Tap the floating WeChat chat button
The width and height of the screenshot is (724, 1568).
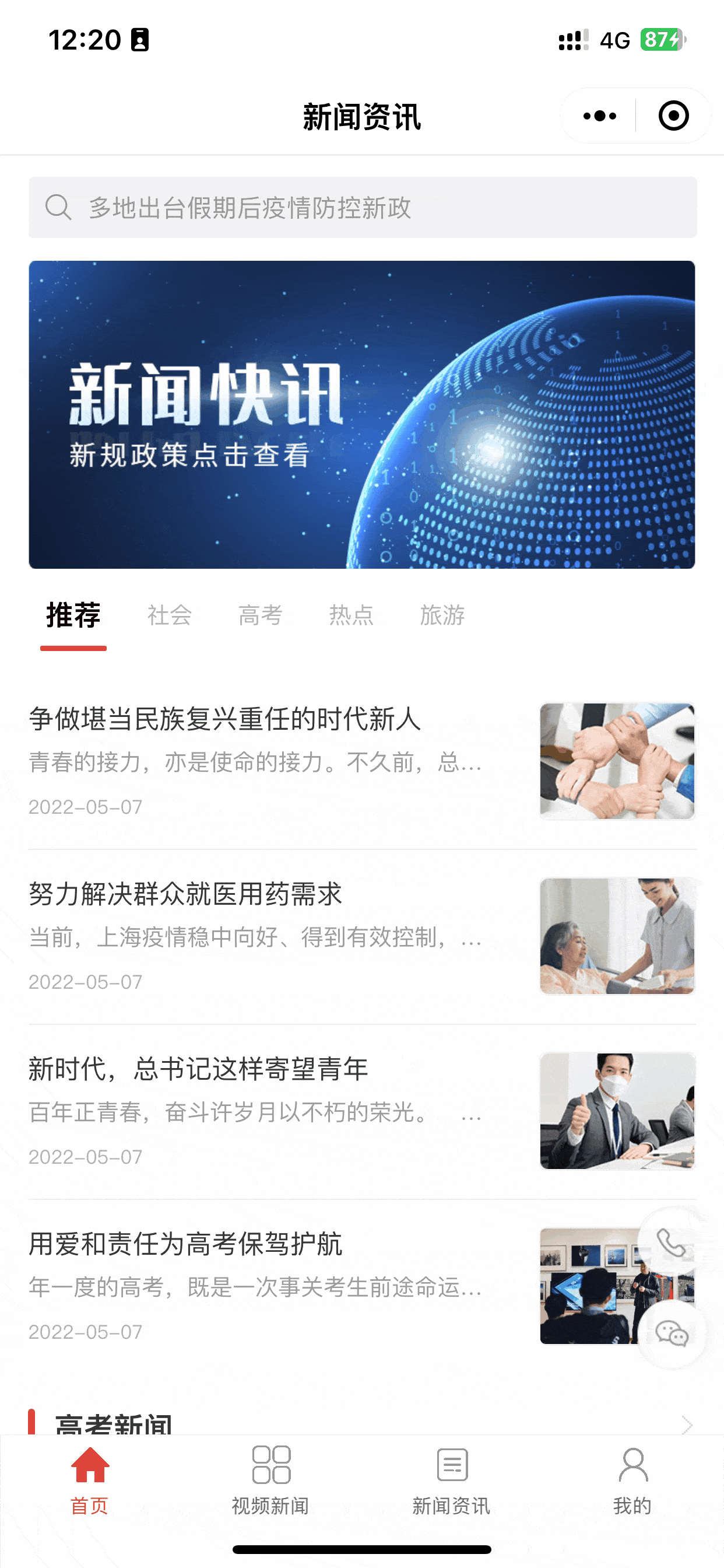click(672, 1334)
